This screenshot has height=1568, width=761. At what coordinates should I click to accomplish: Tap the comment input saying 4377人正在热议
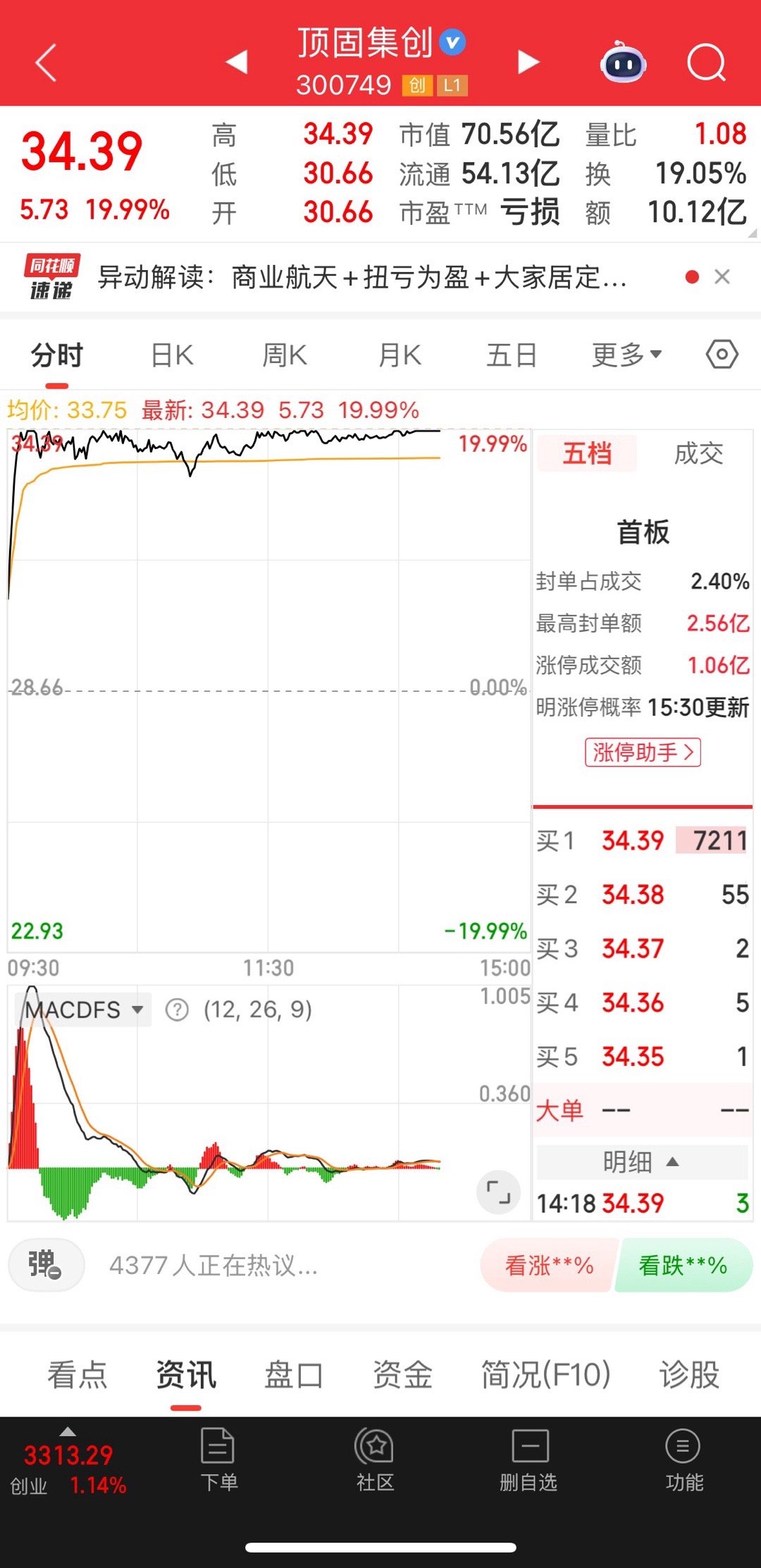(x=211, y=1265)
